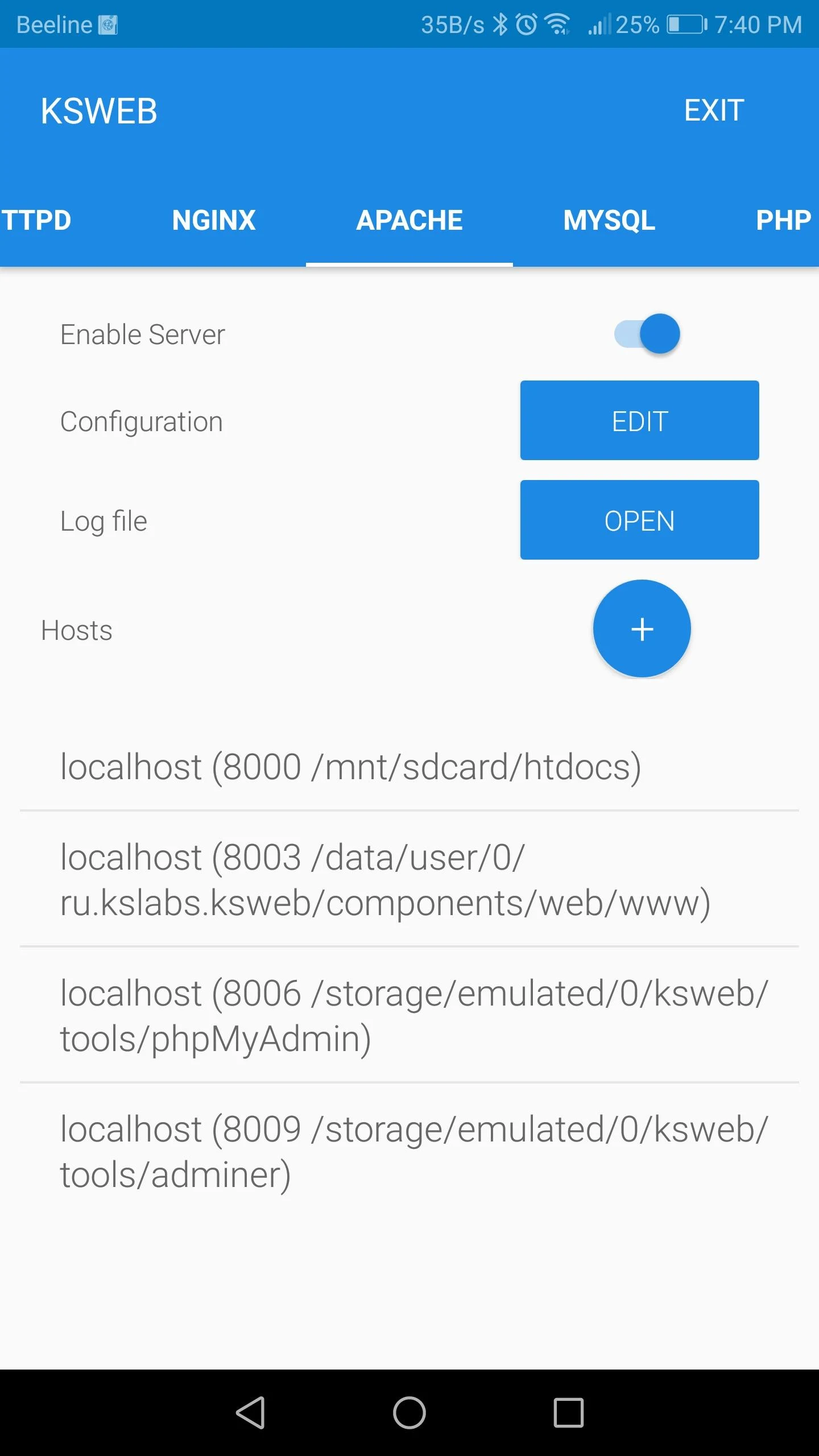Toggle the Enable Server switch off
The height and width of the screenshot is (1456, 819).
point(647,334)
